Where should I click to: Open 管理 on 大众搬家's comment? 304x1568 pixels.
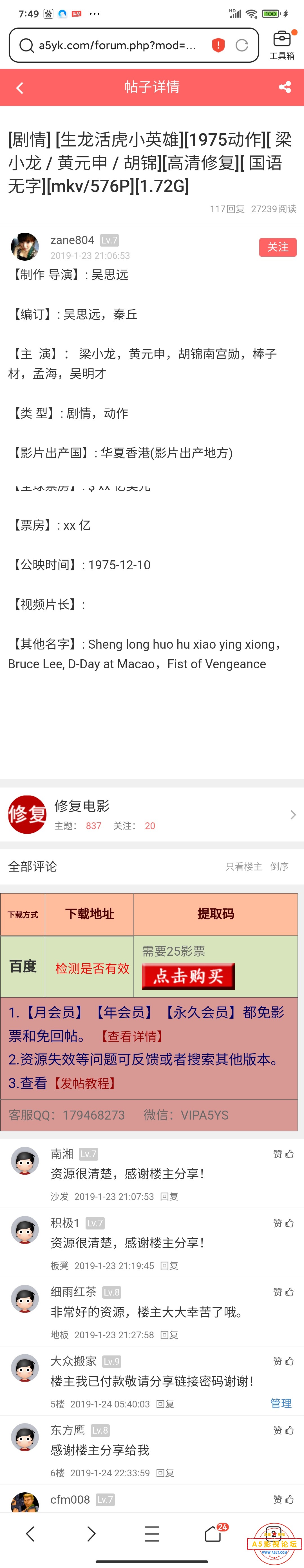tap(281, 1403)
